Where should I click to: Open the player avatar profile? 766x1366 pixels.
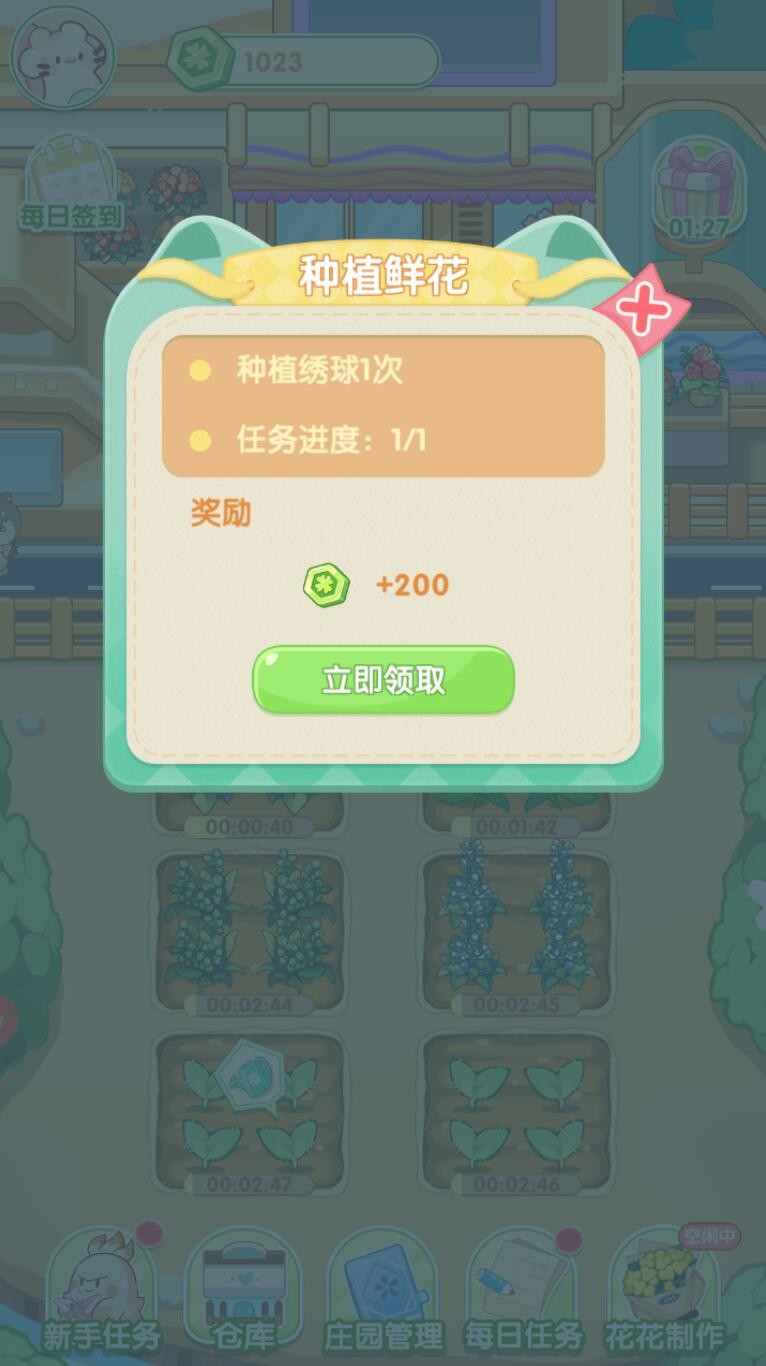pos(62,58)
